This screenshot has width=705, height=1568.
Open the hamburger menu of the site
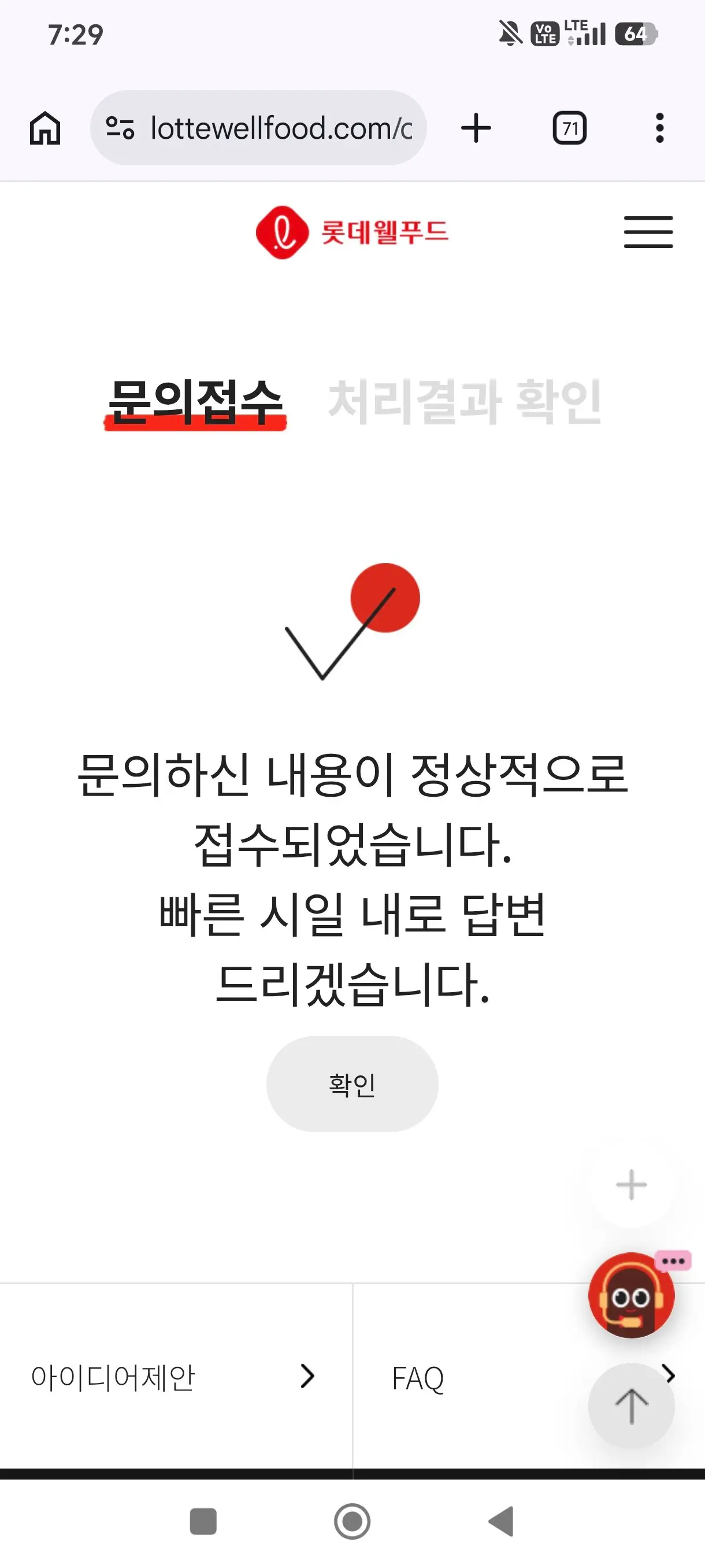[648, 232]
